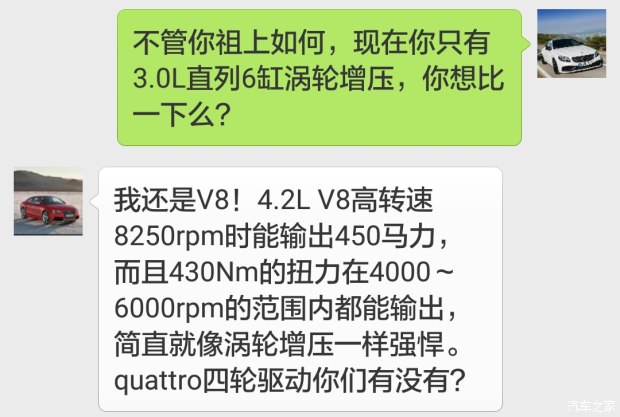
Task: Open the red car avatar's profile
Action: [48, 201]
